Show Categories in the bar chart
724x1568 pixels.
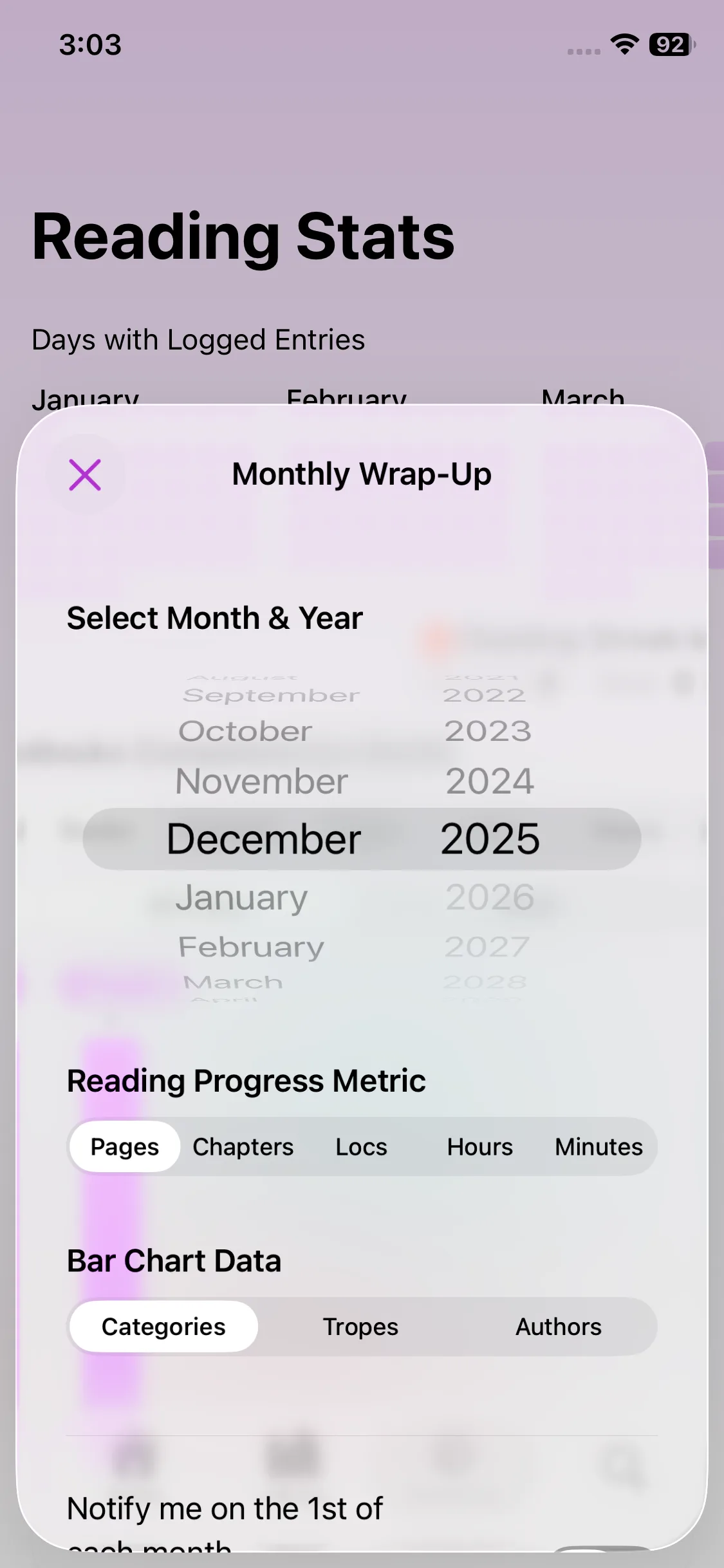[x=163, y=1327]
